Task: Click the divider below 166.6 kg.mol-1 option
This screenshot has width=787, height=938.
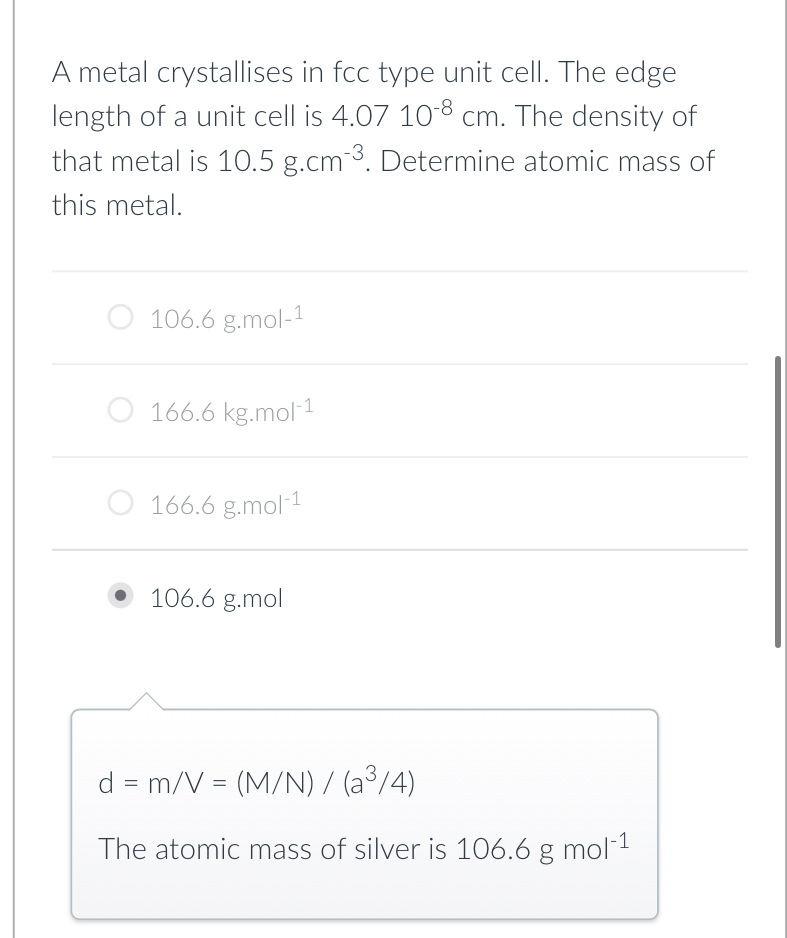Action: point(398,457)
